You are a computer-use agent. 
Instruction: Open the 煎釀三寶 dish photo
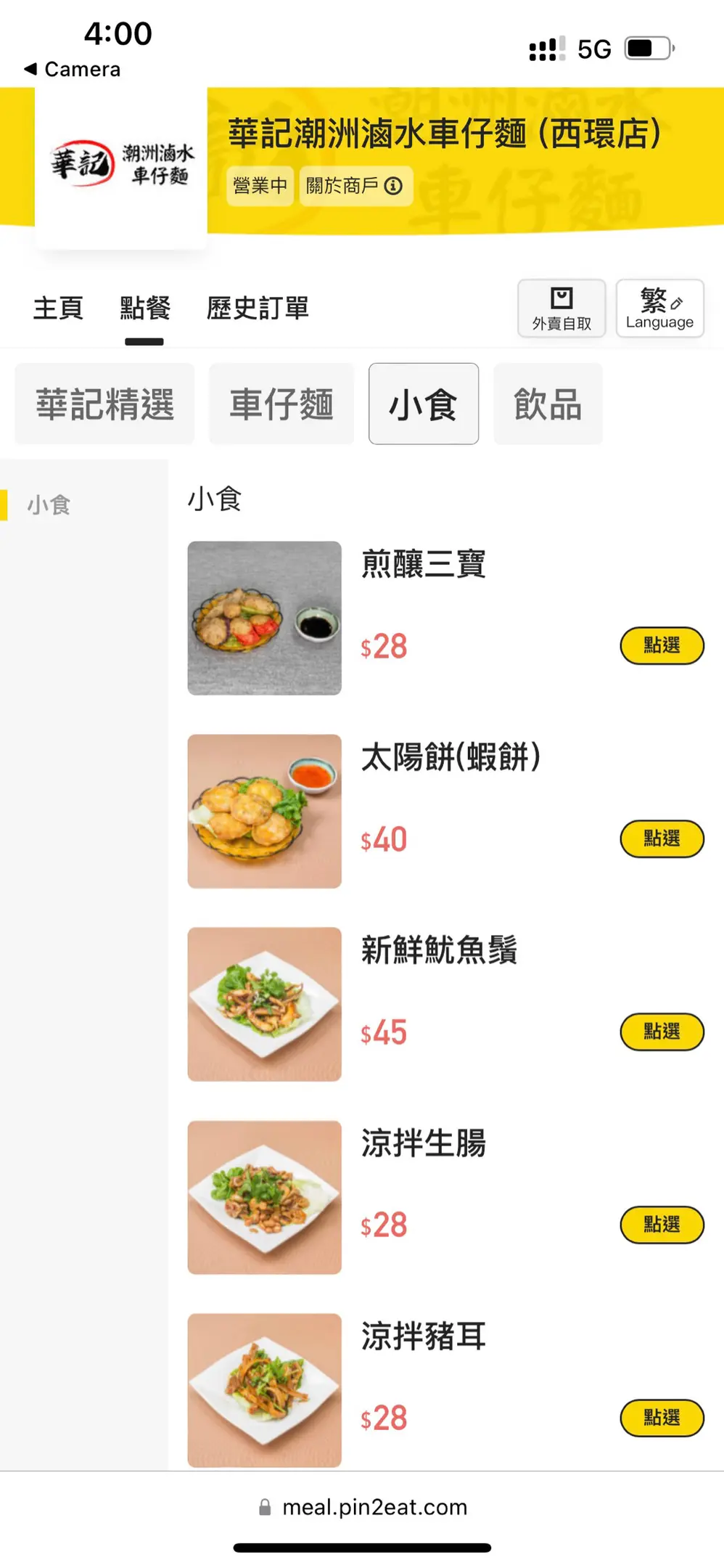264,618
